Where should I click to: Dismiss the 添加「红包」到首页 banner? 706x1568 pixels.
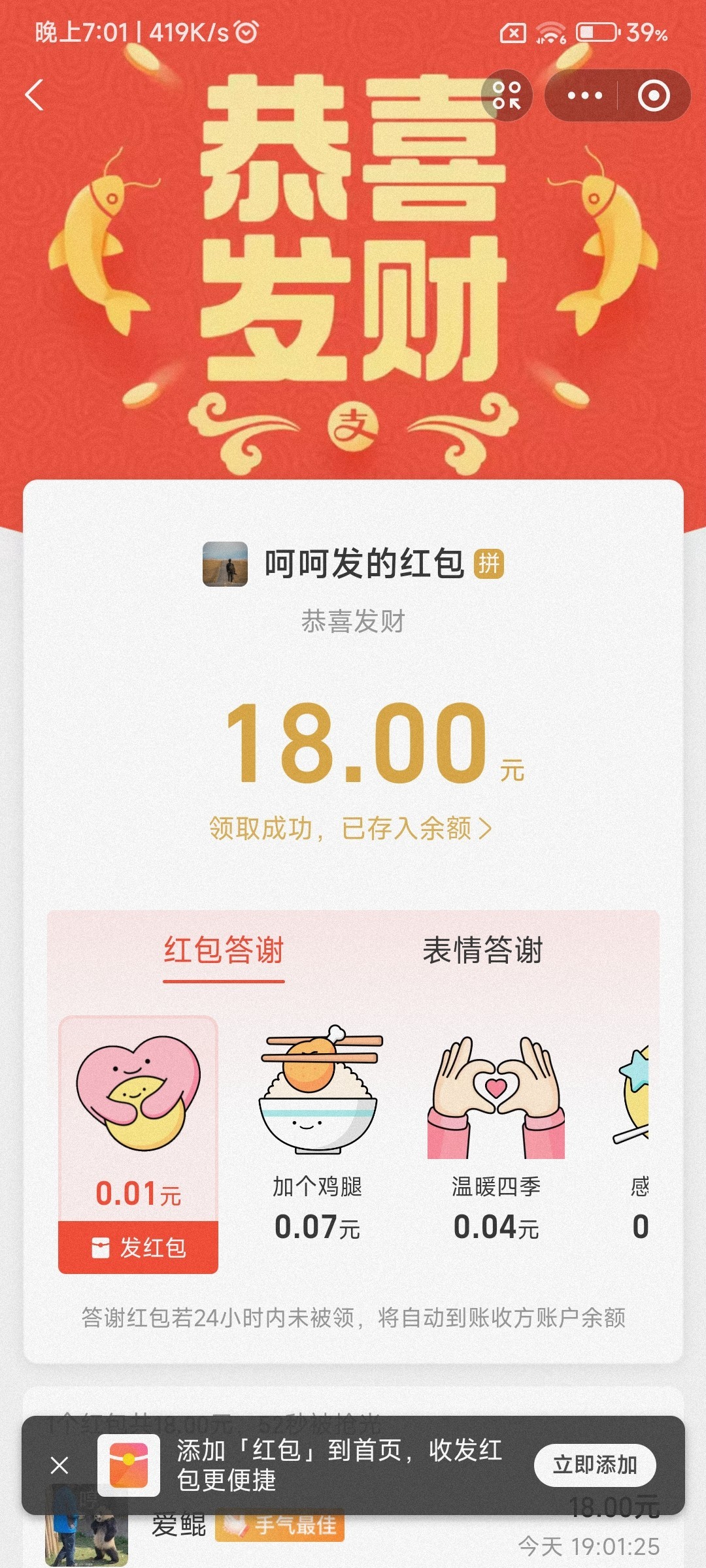point(59,1465)
